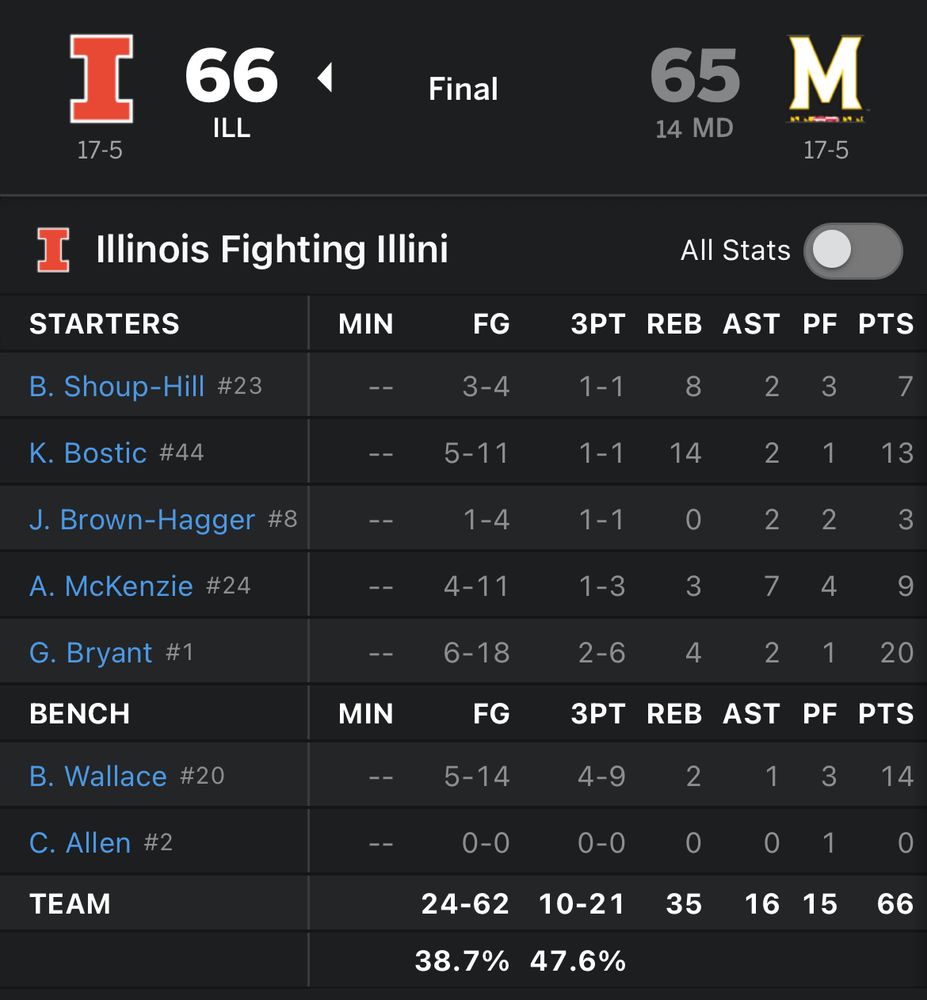Open B. Shoup-Hill's player page
Screen dimensions: 927x1000
click(116, 387)
